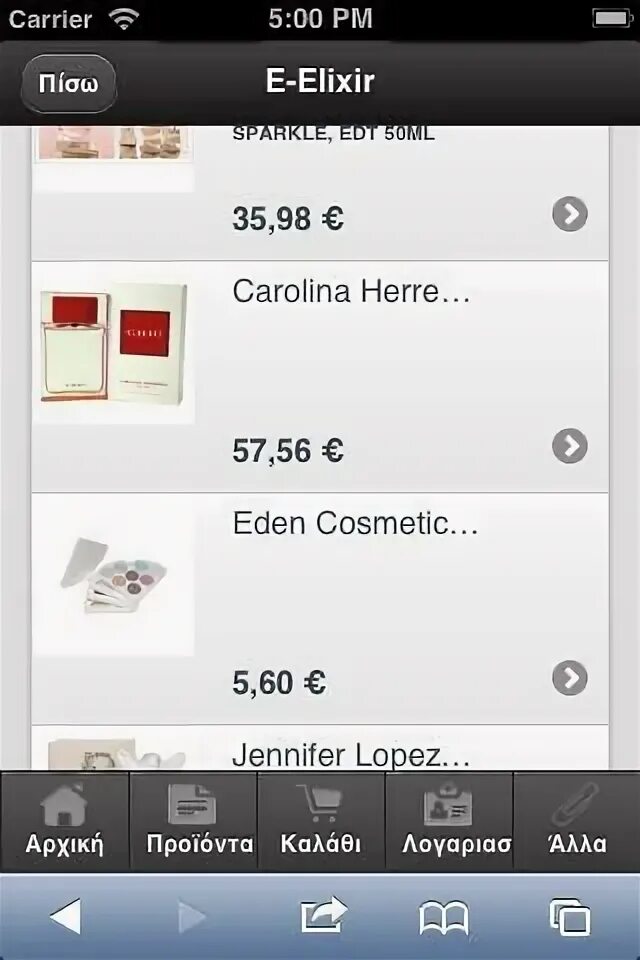Share this page from the browser toolbar
640x960 pixels.
[x=323, y=916]
